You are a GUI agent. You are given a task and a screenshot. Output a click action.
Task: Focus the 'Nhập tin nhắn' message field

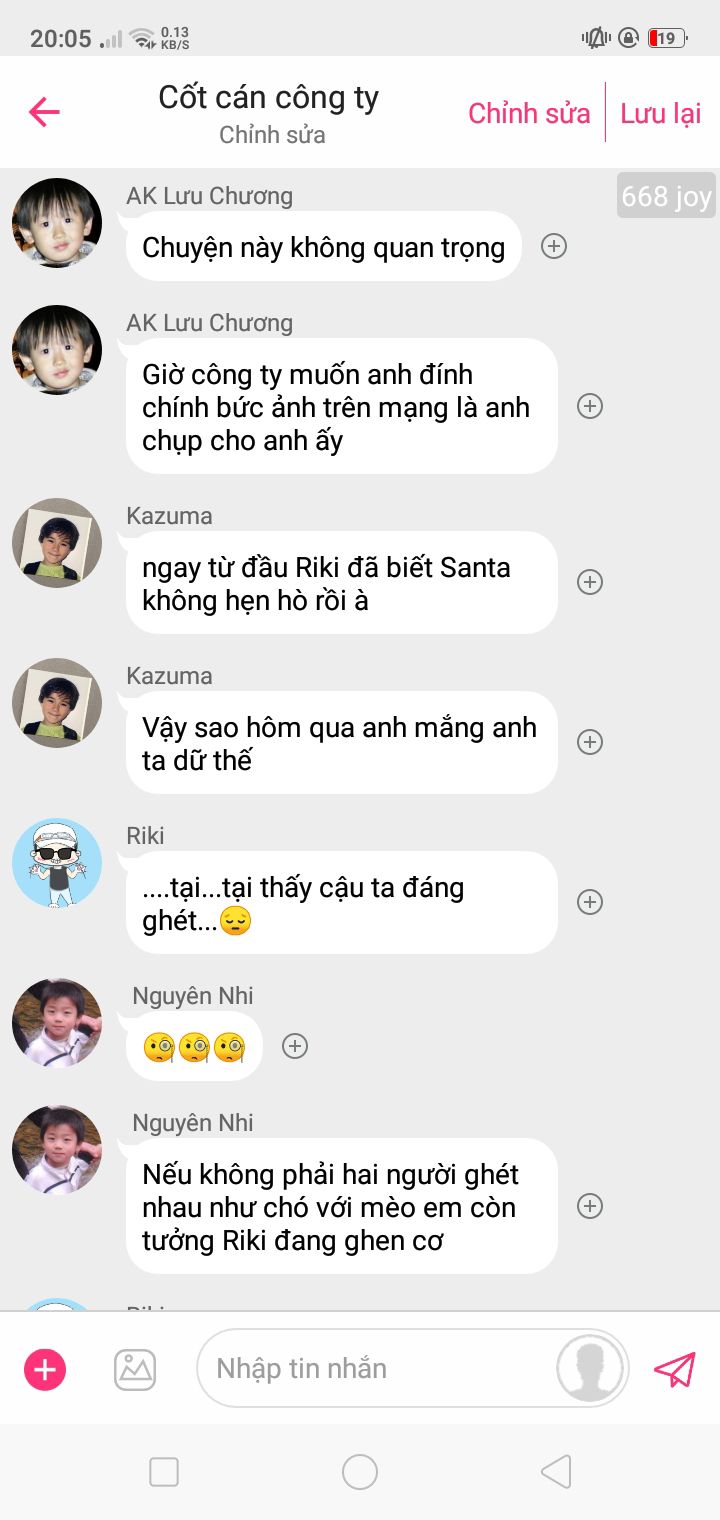click(x=380, y=1369)
